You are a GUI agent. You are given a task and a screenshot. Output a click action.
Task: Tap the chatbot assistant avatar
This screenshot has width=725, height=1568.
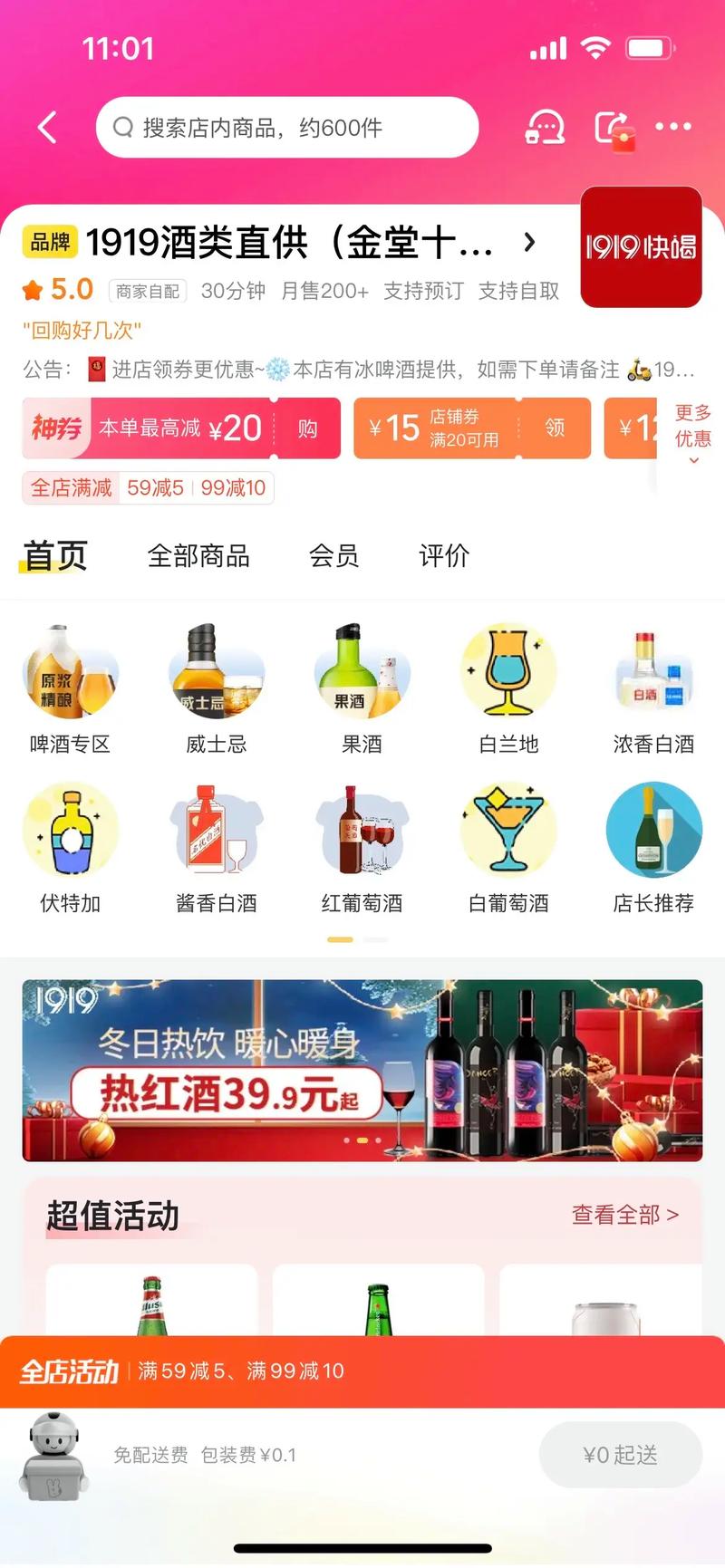click(x=54, y=1455)
